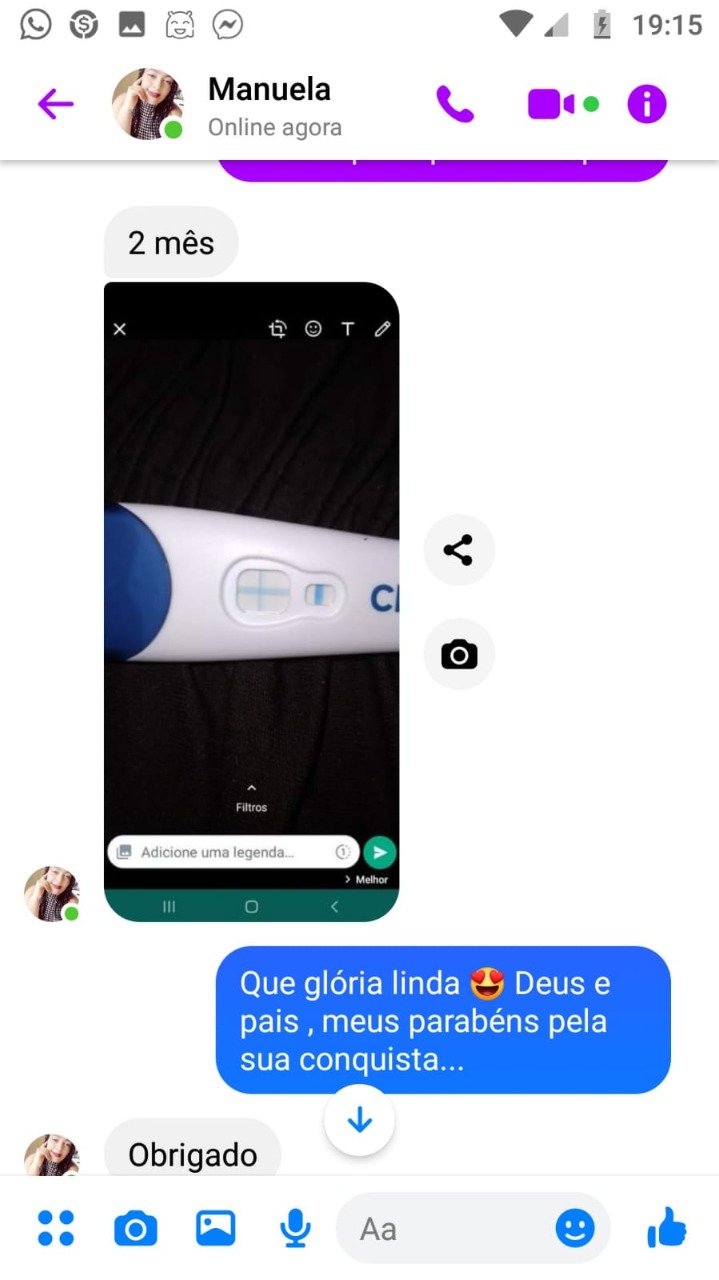719x1280 pixels.
Task: Open conversation info for Manuela
Action: (x=647, y=104)
